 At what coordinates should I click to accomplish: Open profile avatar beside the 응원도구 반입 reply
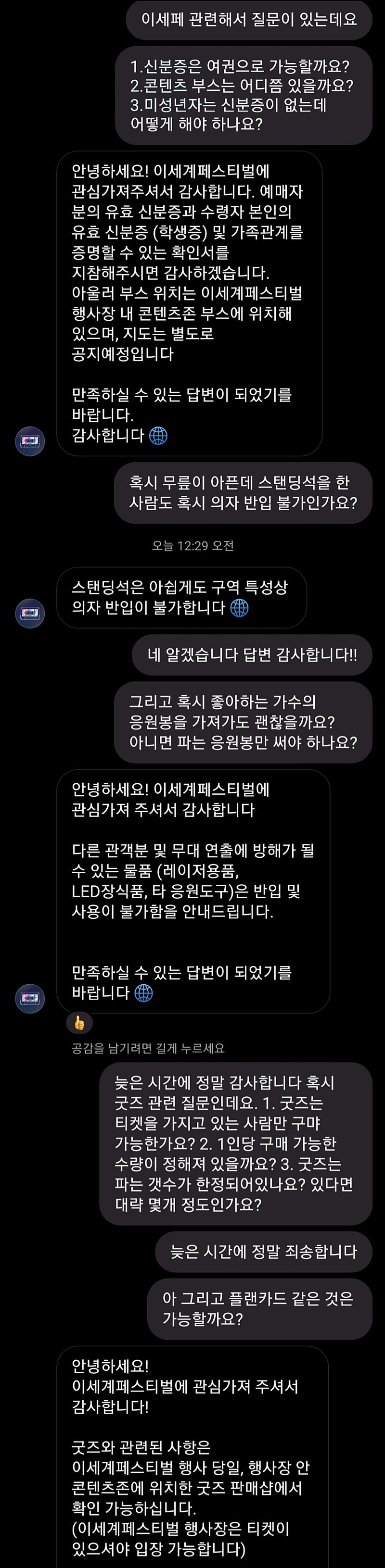30,998
